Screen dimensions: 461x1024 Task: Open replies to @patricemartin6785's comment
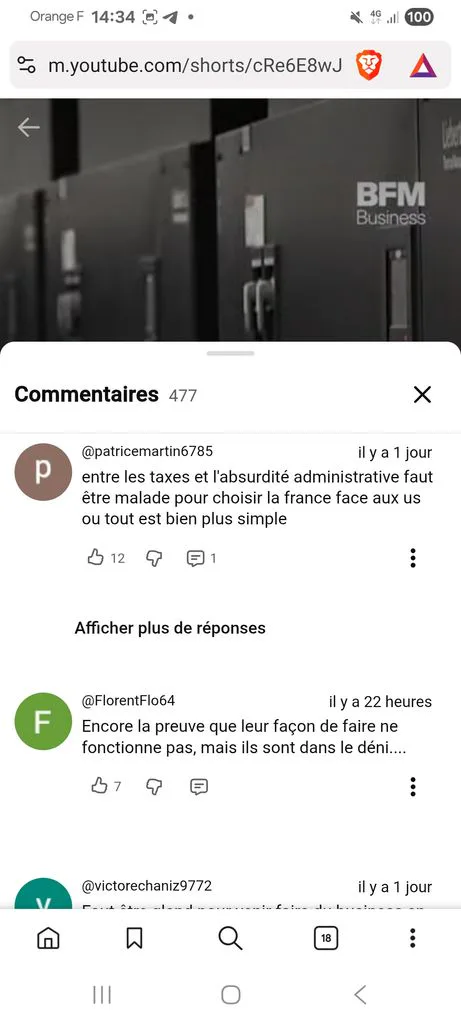[x=201, y=558]
